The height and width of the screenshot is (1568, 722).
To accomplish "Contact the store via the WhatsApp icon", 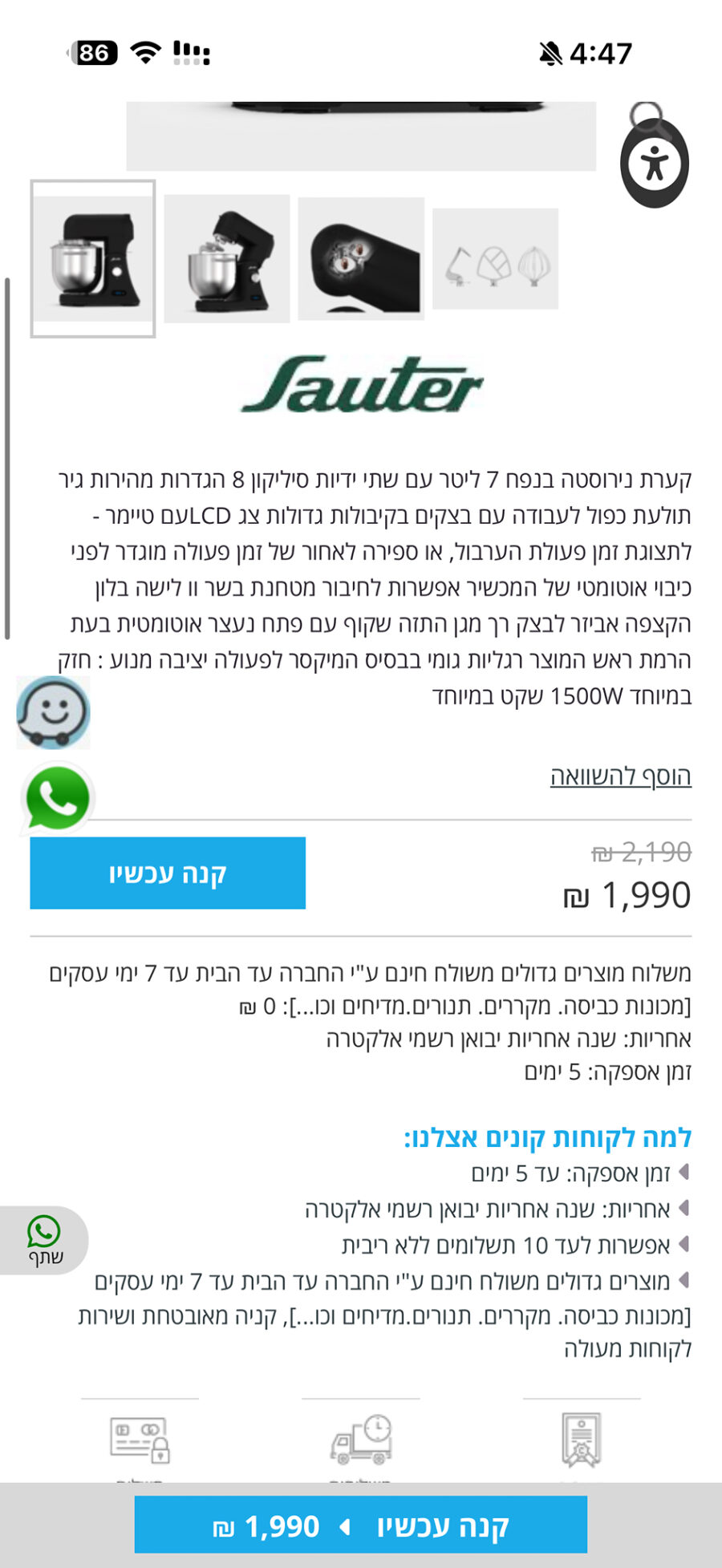I will [57, 798].
